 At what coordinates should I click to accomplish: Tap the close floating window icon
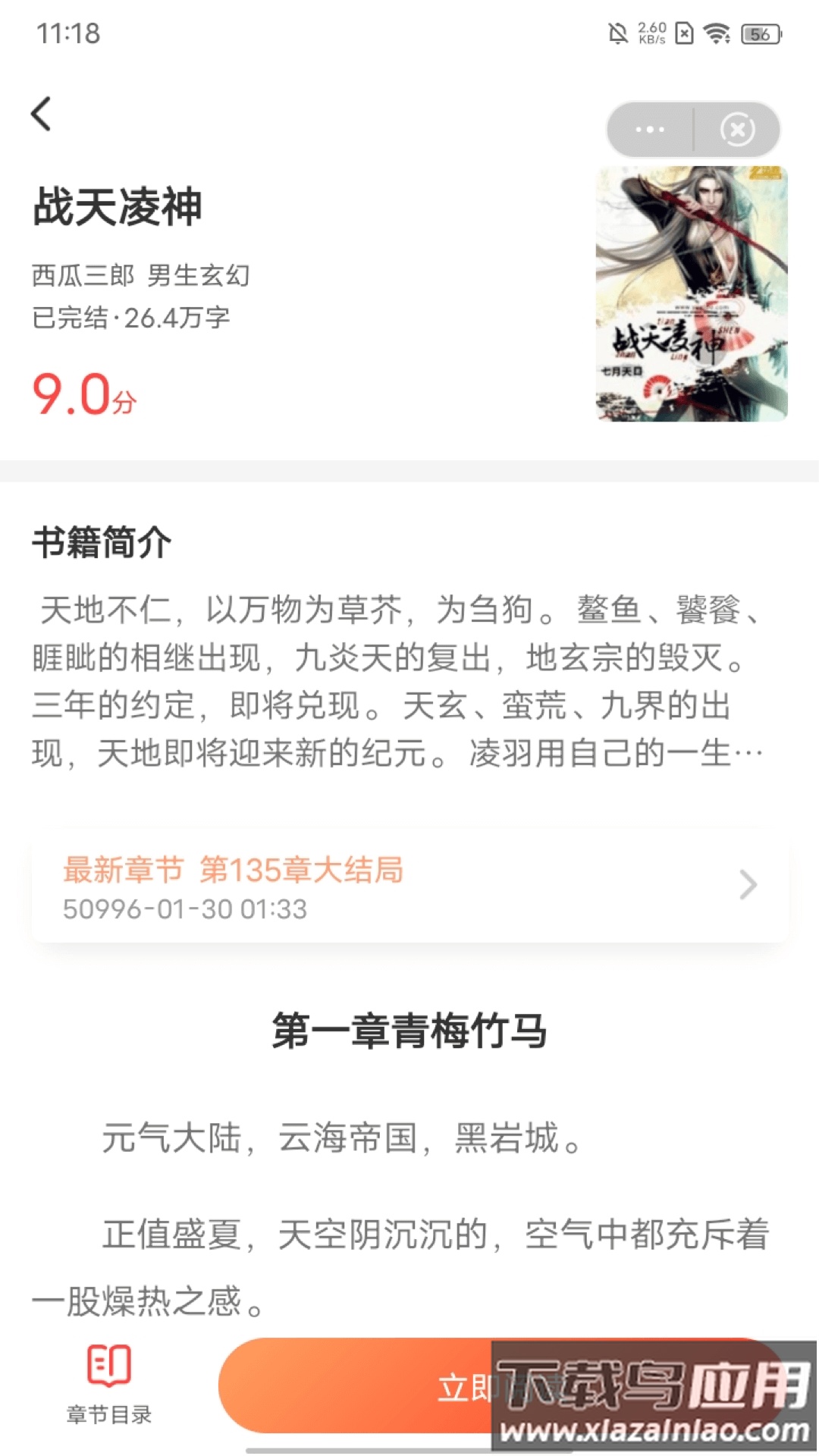click(736, 129)
